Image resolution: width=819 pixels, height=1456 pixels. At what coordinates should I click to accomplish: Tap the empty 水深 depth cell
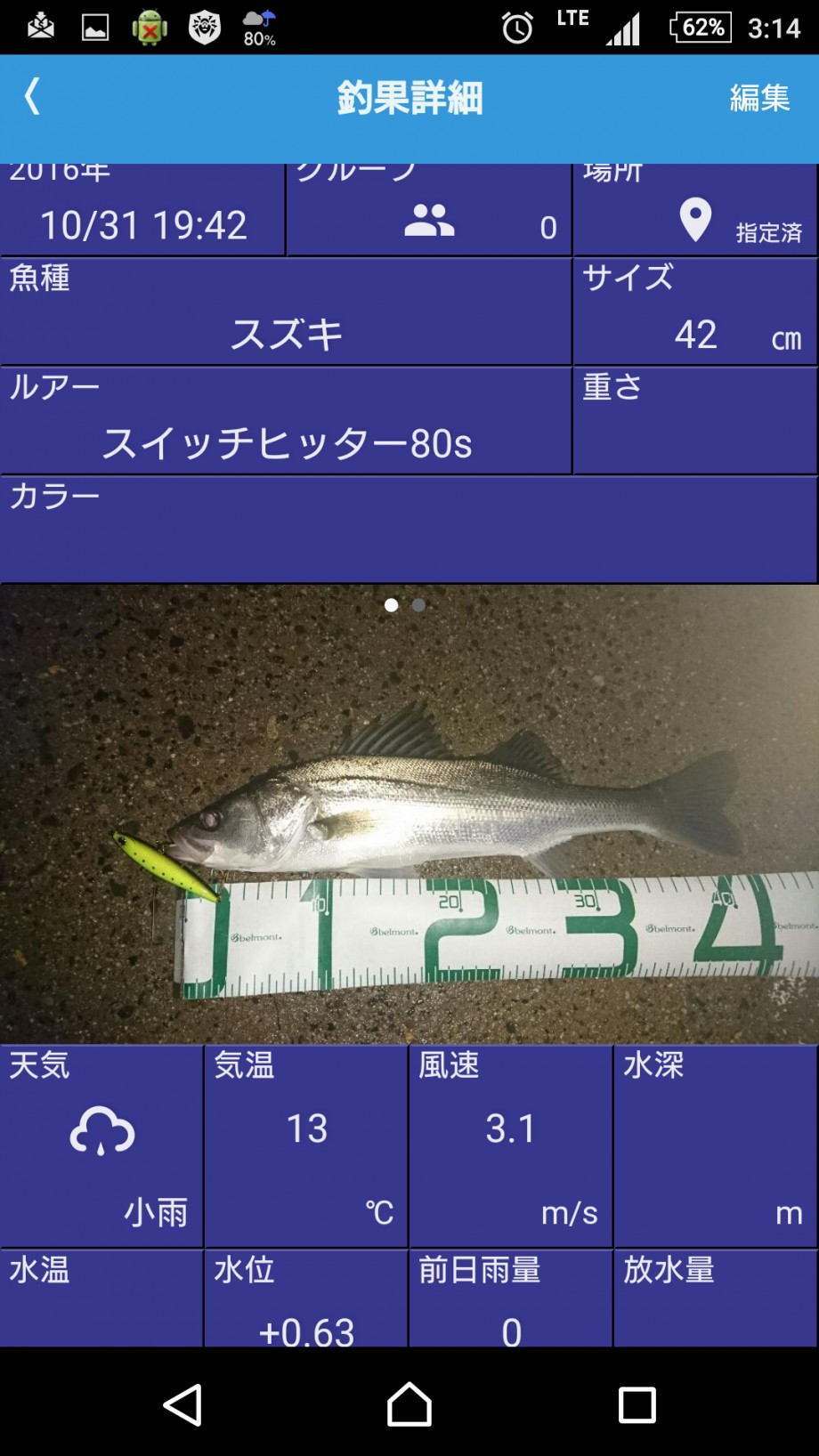pos(716,1146)
